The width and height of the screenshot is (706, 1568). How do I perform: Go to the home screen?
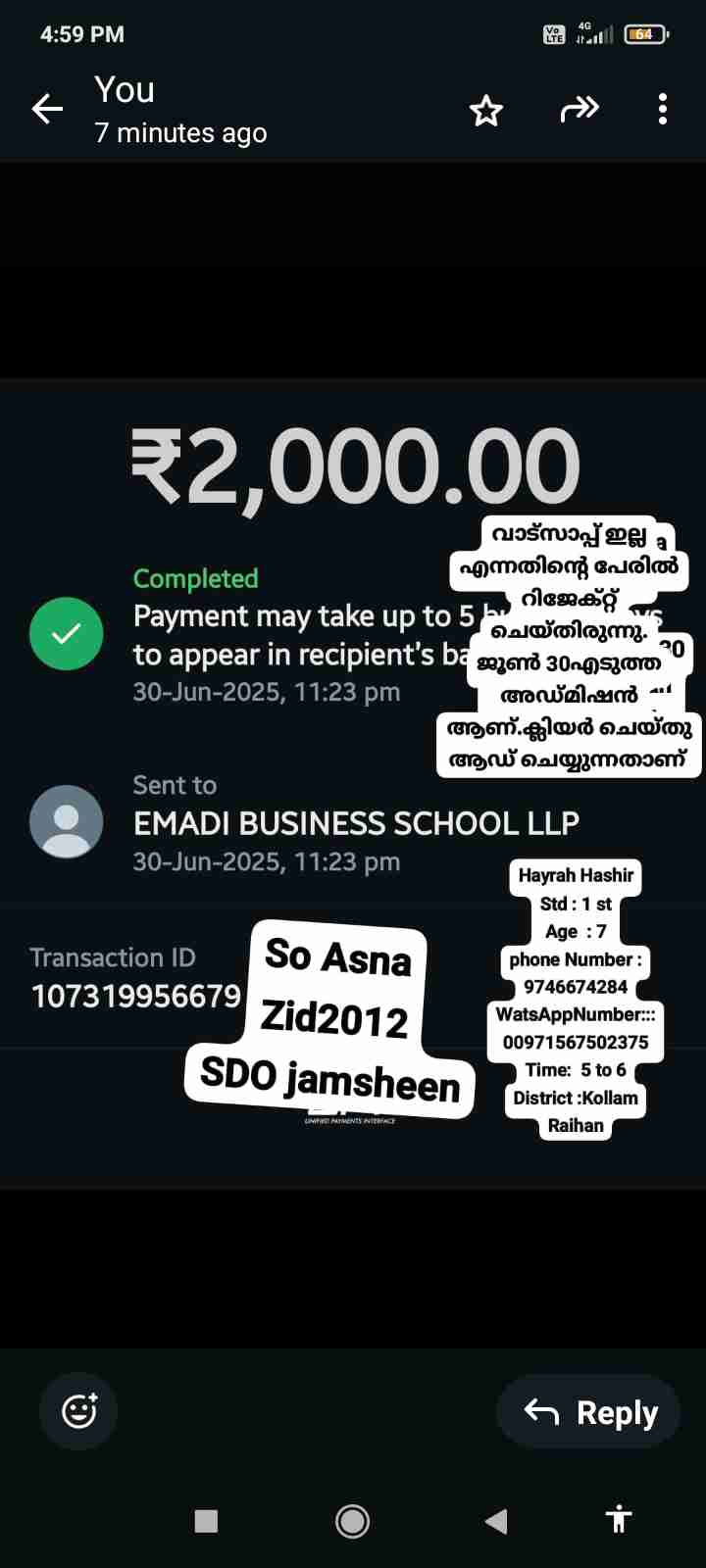tap(352, 1521)
